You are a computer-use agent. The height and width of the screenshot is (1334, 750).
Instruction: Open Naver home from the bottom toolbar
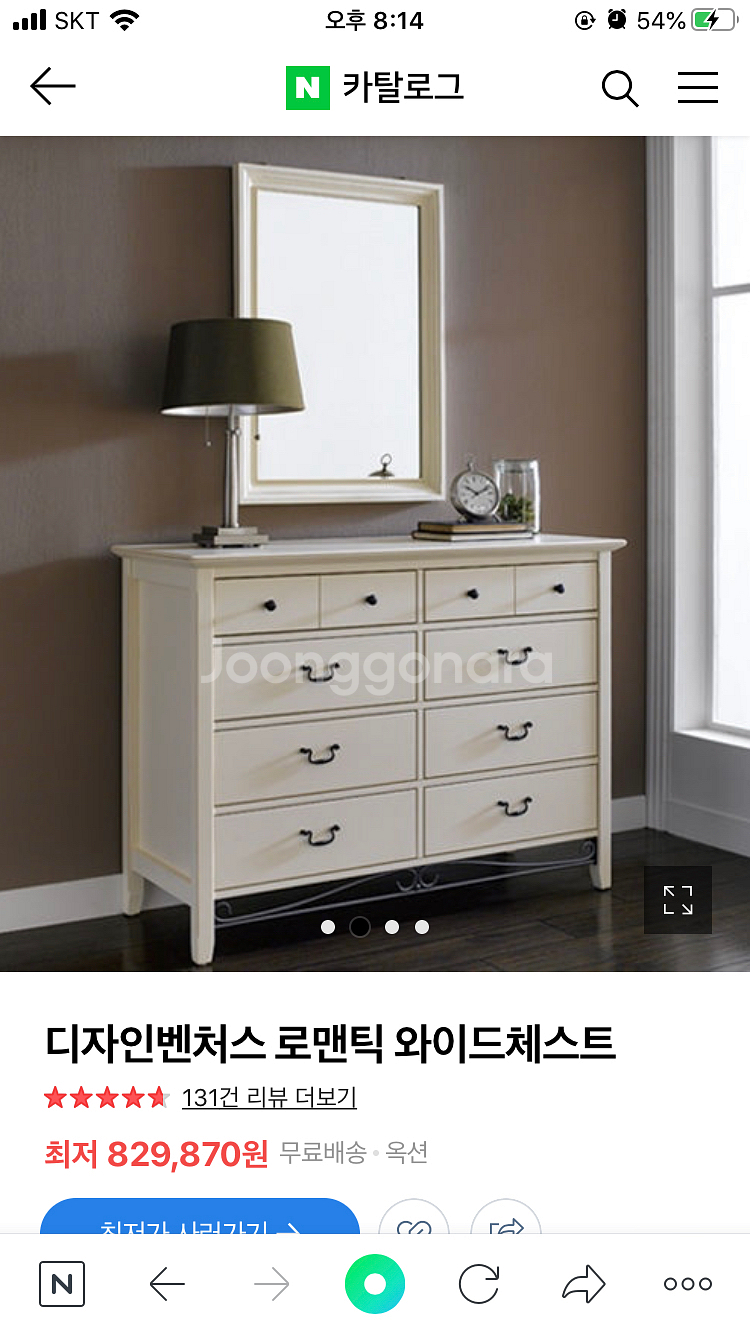[62, 1283]
